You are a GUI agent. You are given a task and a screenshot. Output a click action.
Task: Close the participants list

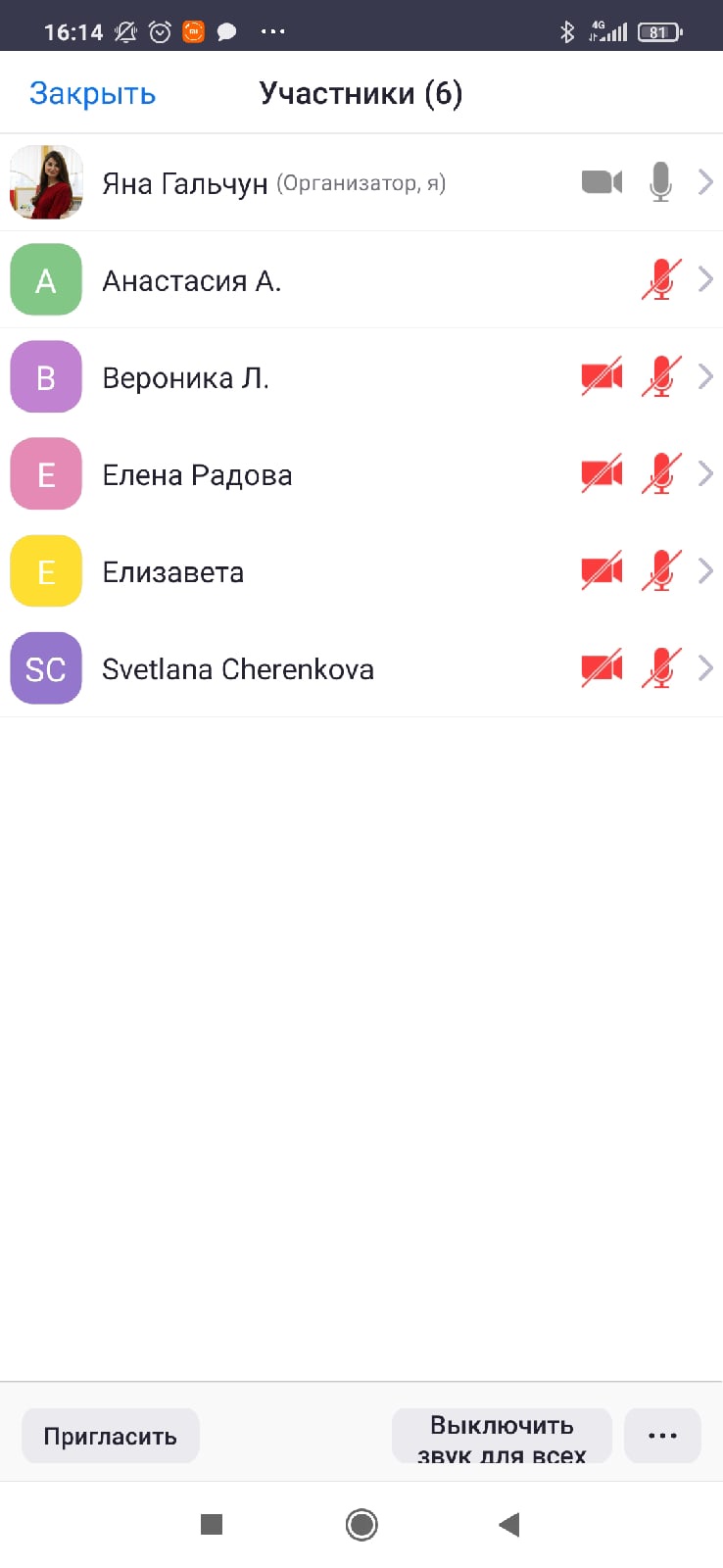(92, 93)
